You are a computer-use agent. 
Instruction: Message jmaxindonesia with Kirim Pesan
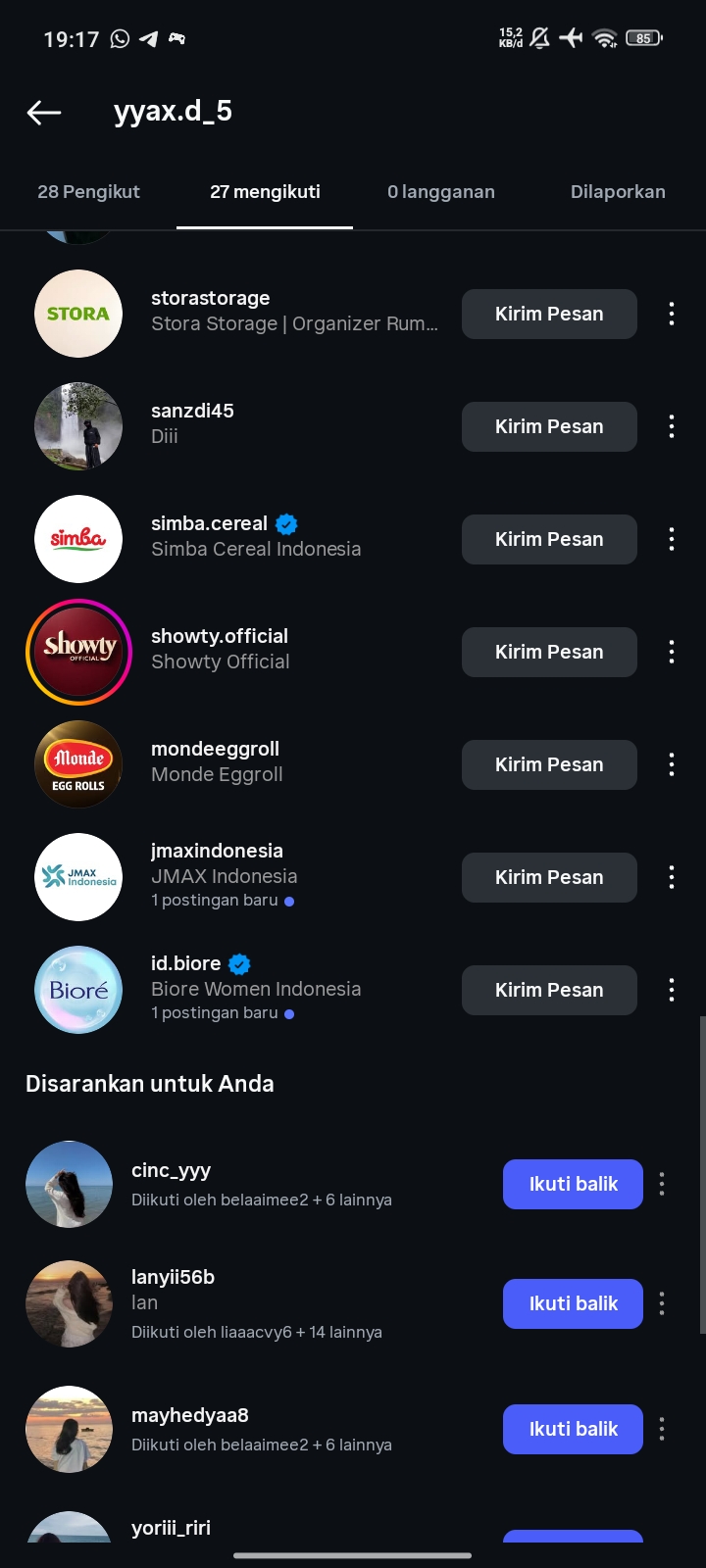549,877
